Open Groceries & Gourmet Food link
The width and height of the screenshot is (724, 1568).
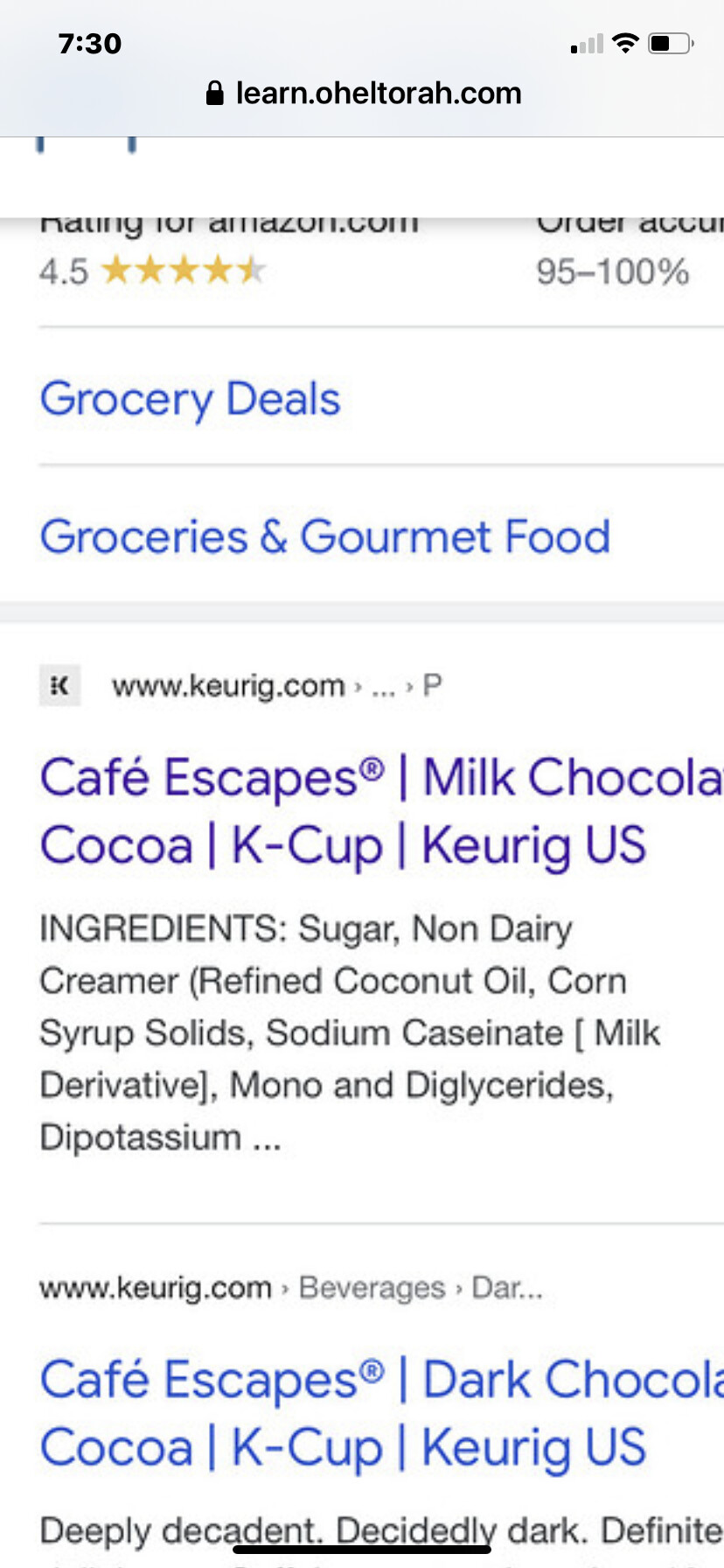pyautogui.click(x=324, y=536)
